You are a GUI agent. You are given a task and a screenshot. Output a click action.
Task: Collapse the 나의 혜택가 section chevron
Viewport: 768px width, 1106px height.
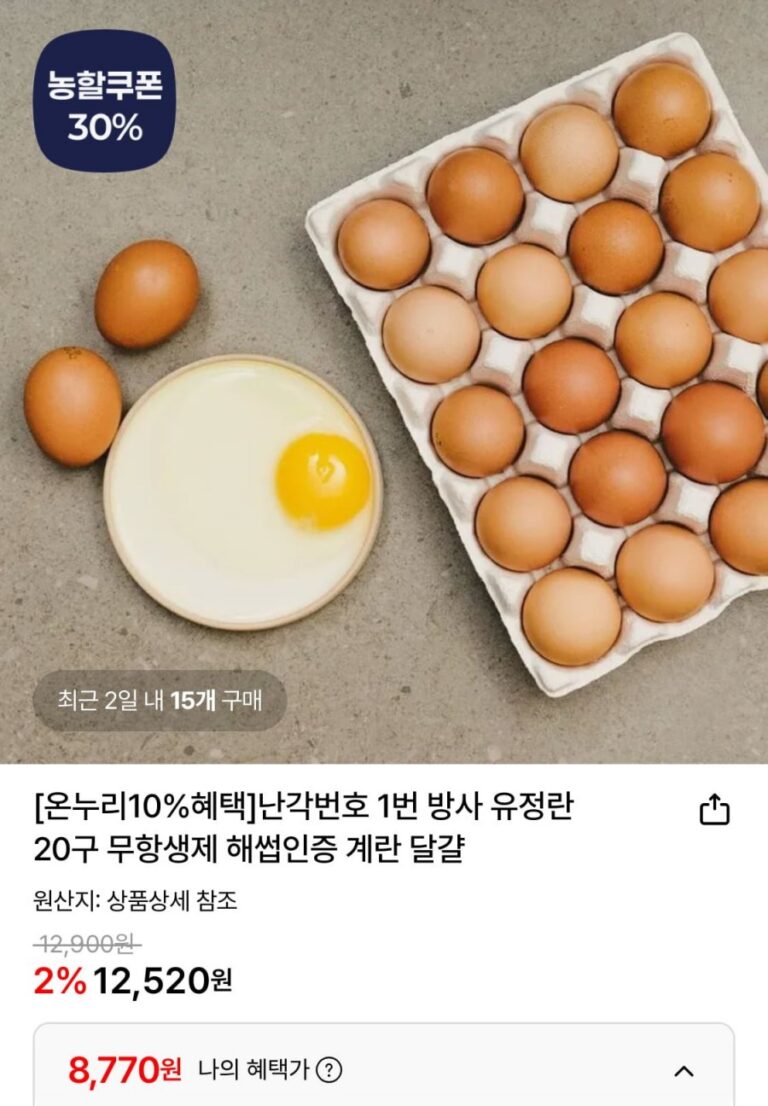(684, 1071)
